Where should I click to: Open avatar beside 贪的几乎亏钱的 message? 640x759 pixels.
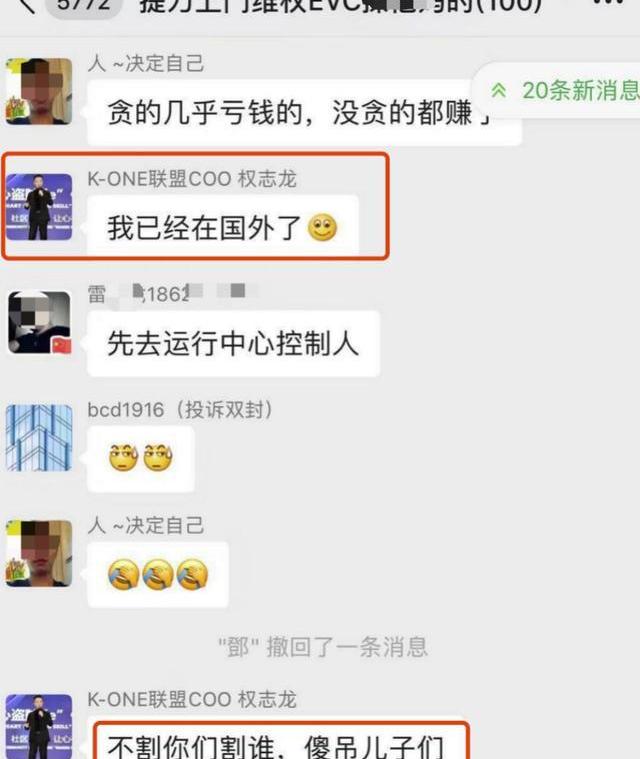tap(39, 91)
